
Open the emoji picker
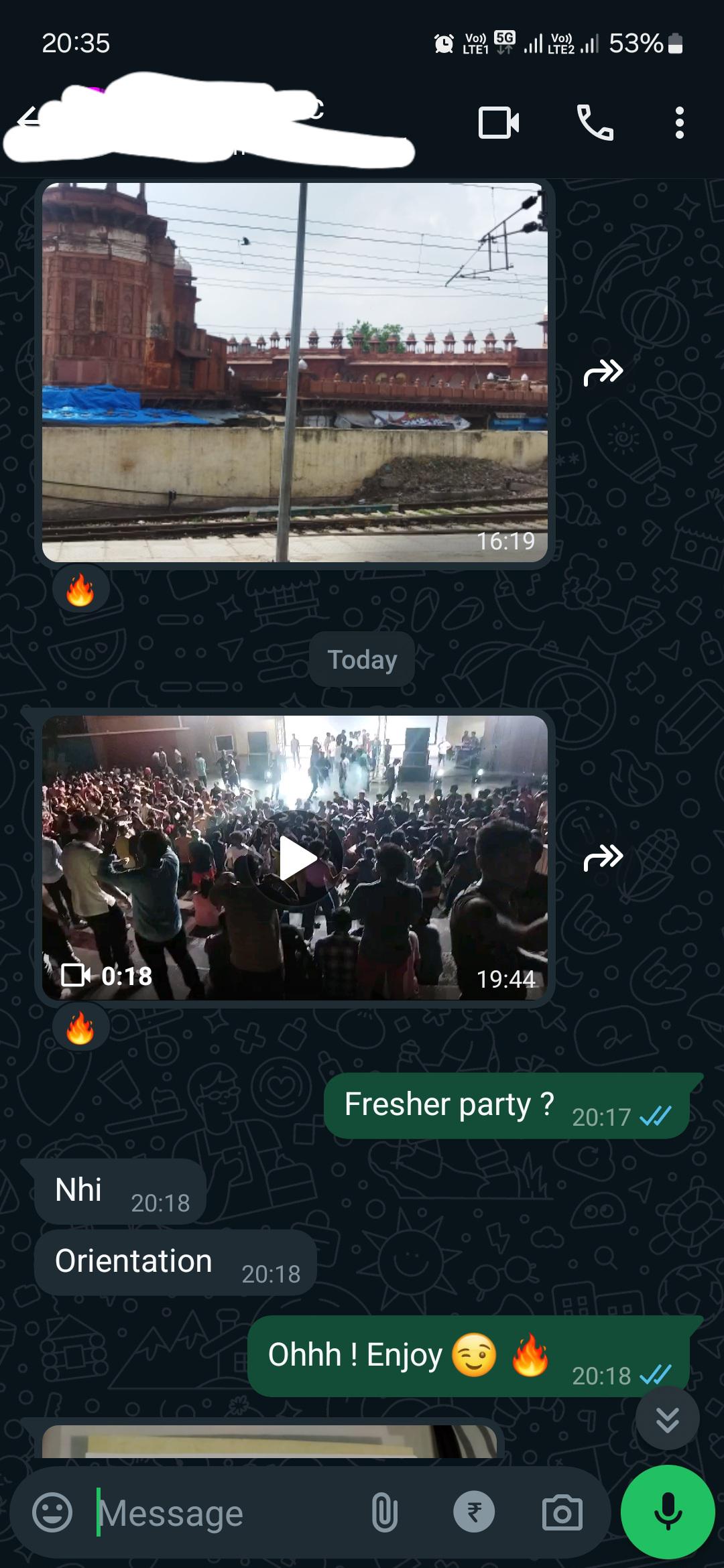(x=52, y=1512)
